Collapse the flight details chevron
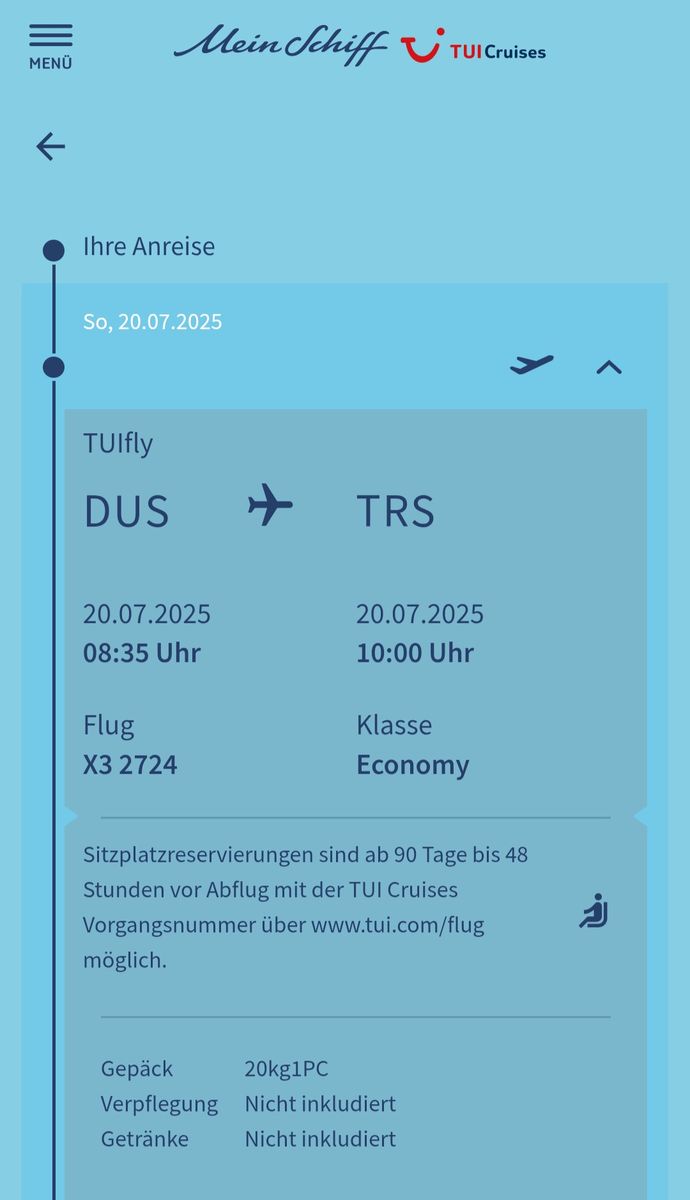 click(608, 367)
